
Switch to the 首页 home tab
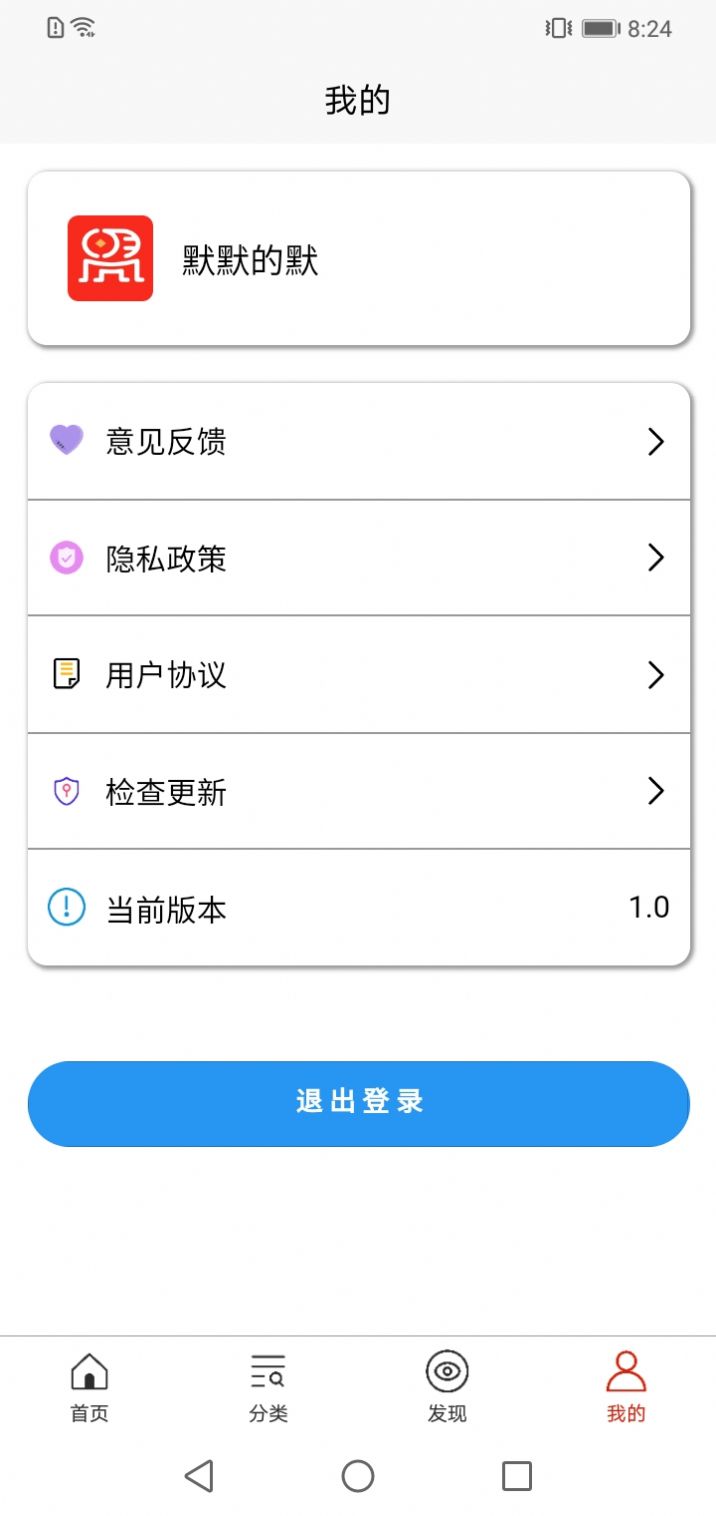click(x=89, y=1386)
